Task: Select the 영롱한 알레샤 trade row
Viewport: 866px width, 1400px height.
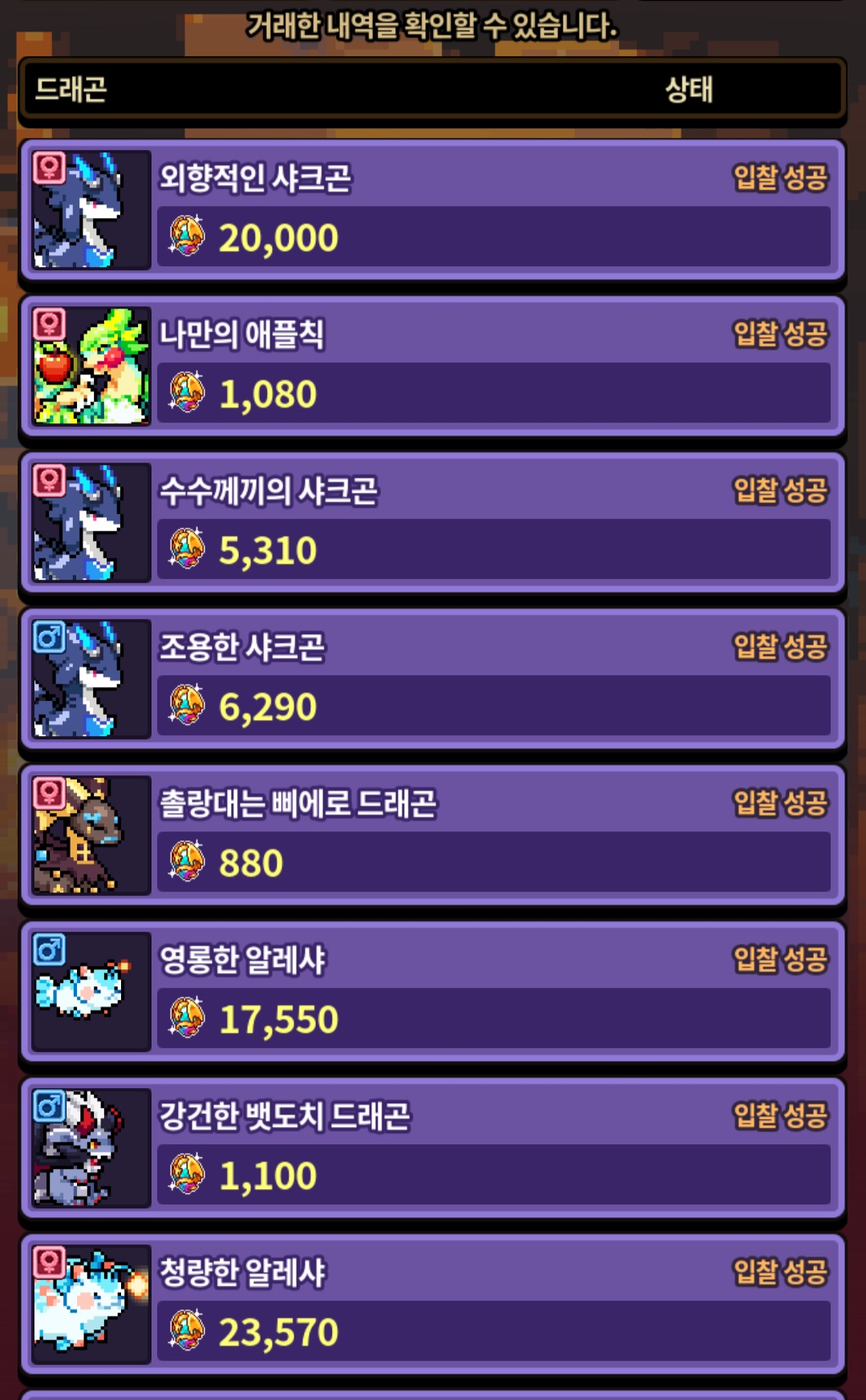Action: (x=433, y=992)
